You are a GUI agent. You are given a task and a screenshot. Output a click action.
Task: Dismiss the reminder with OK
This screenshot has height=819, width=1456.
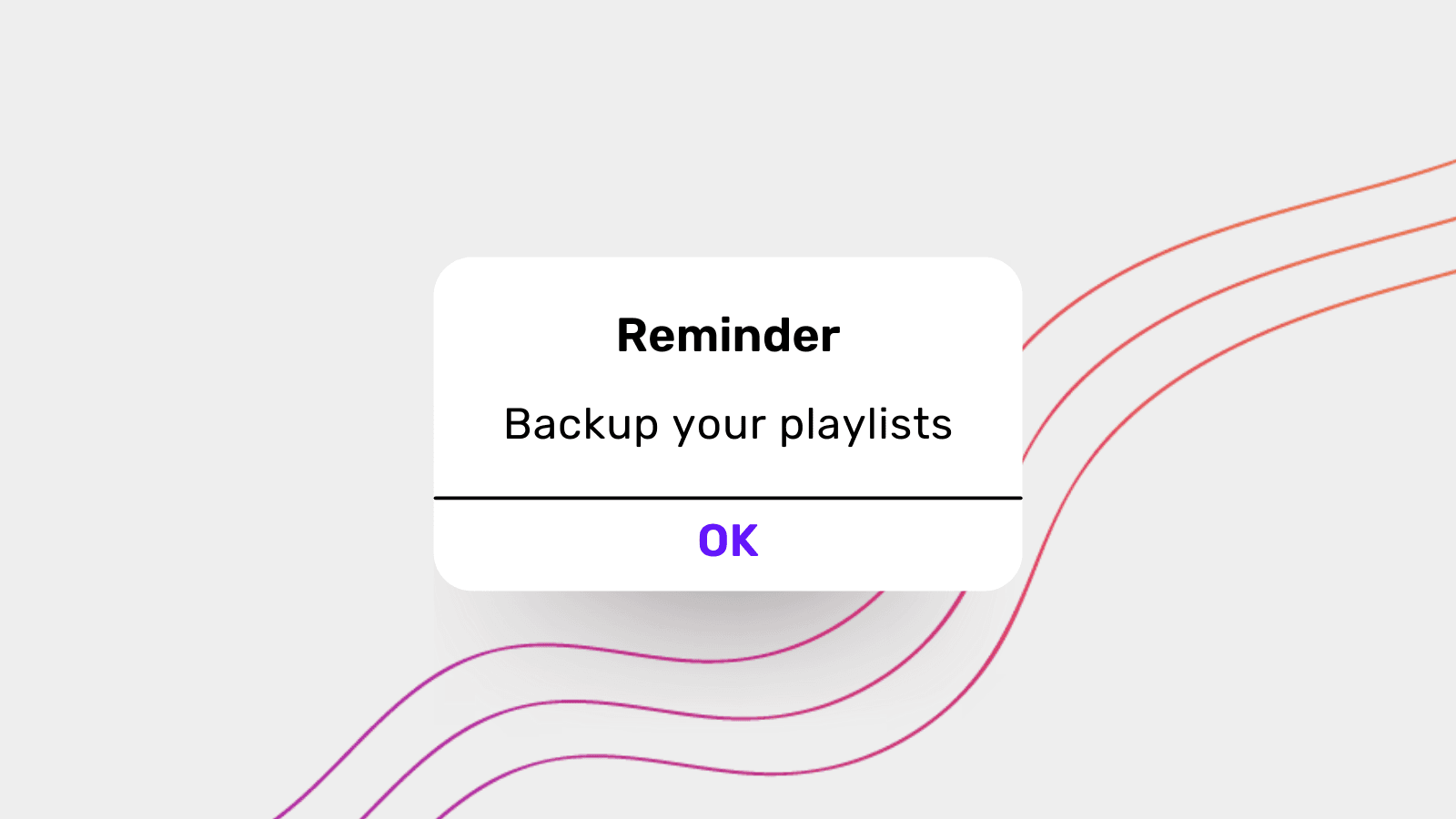(x=728, y=542)
